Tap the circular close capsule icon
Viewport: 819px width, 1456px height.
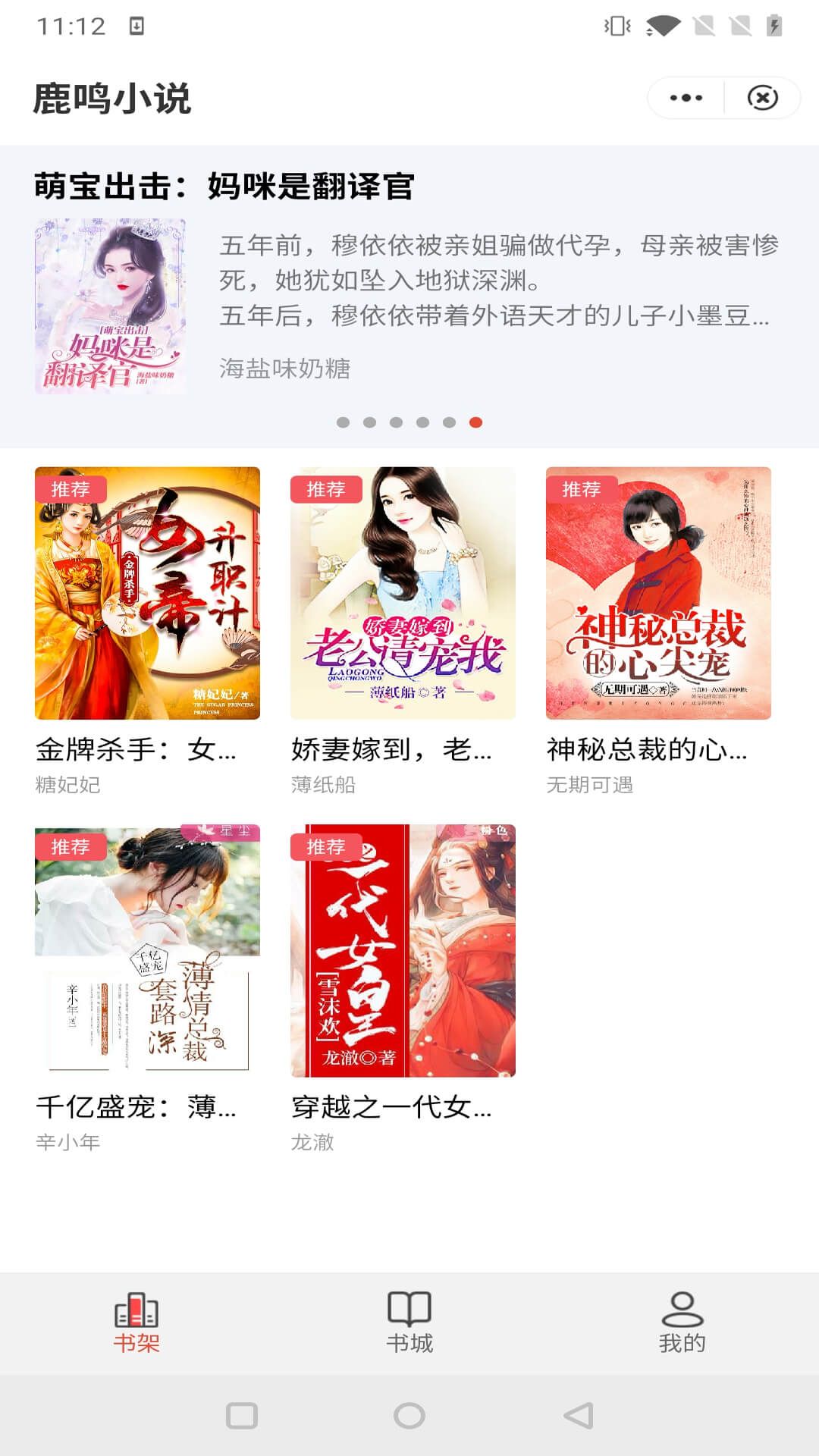coord(762,97)
